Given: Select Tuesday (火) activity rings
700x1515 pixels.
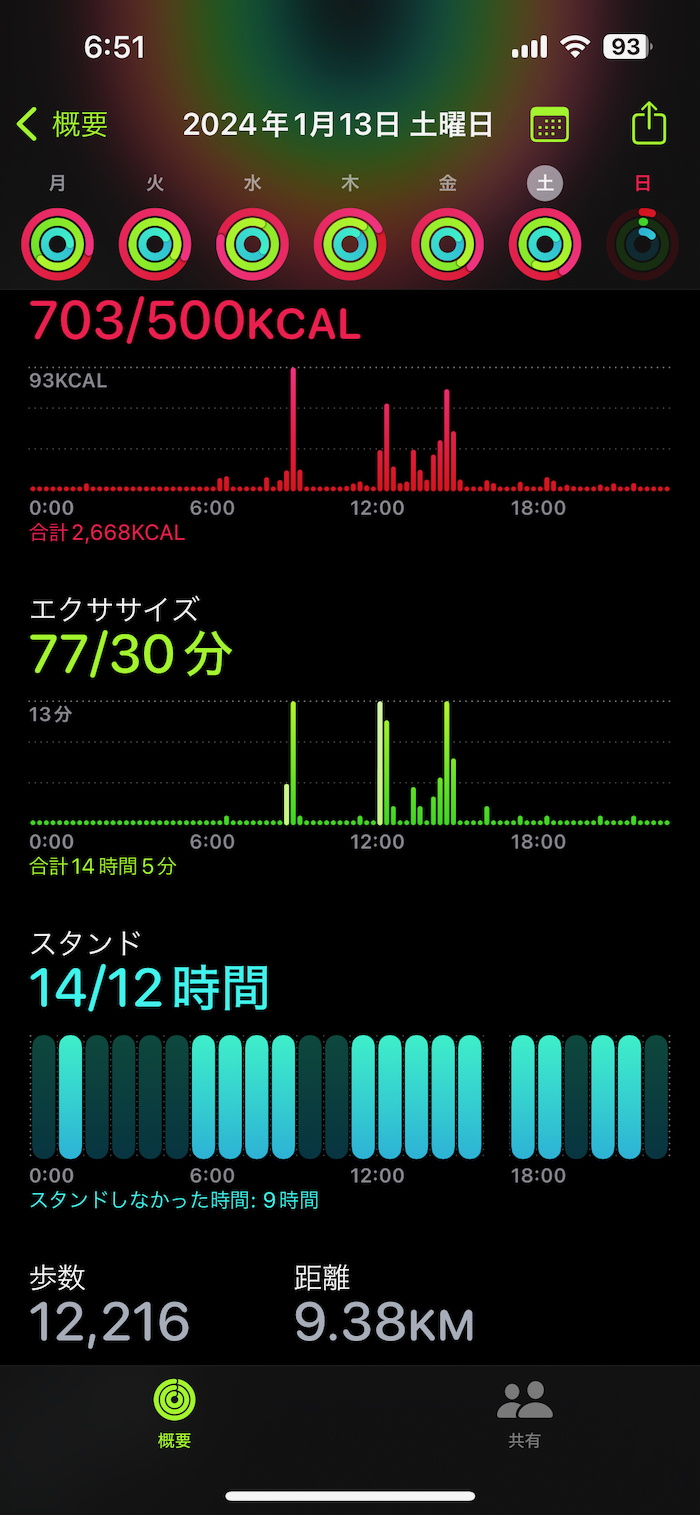Looking at the screenshot, I should [155, 244].
